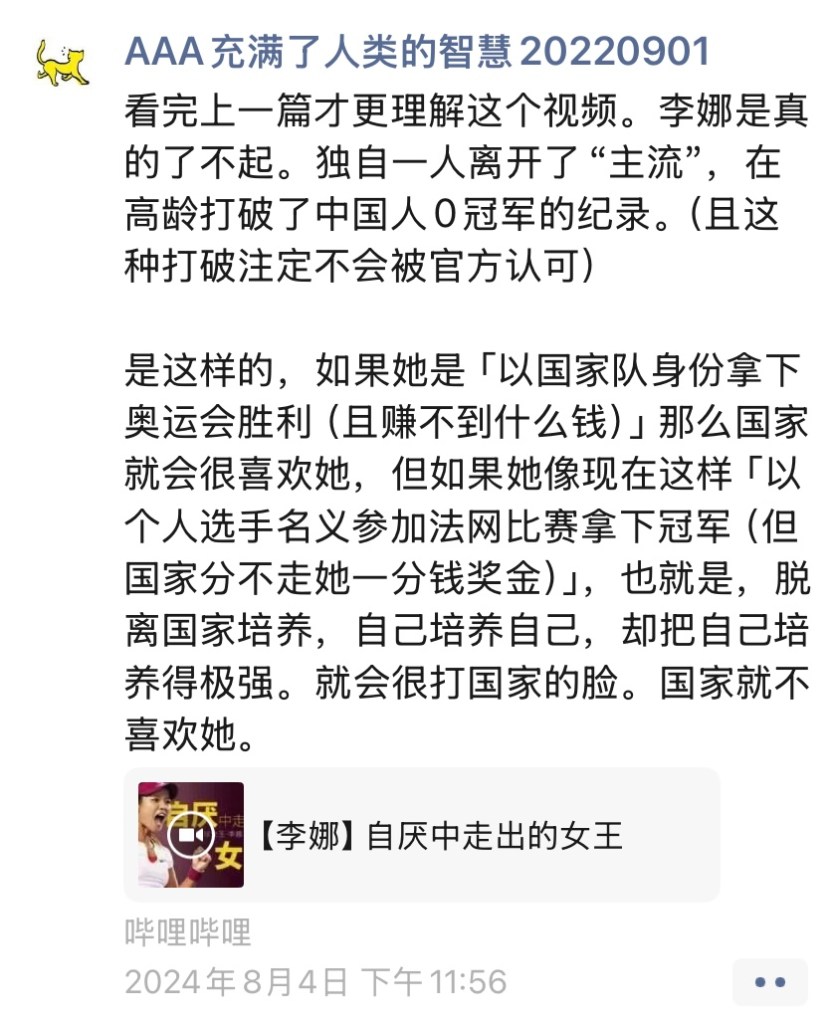Image resolution: width=830 pixels, height=1024 pixels.
Task: Open the yellow cat profile avatar
Action: click(62, 63)
